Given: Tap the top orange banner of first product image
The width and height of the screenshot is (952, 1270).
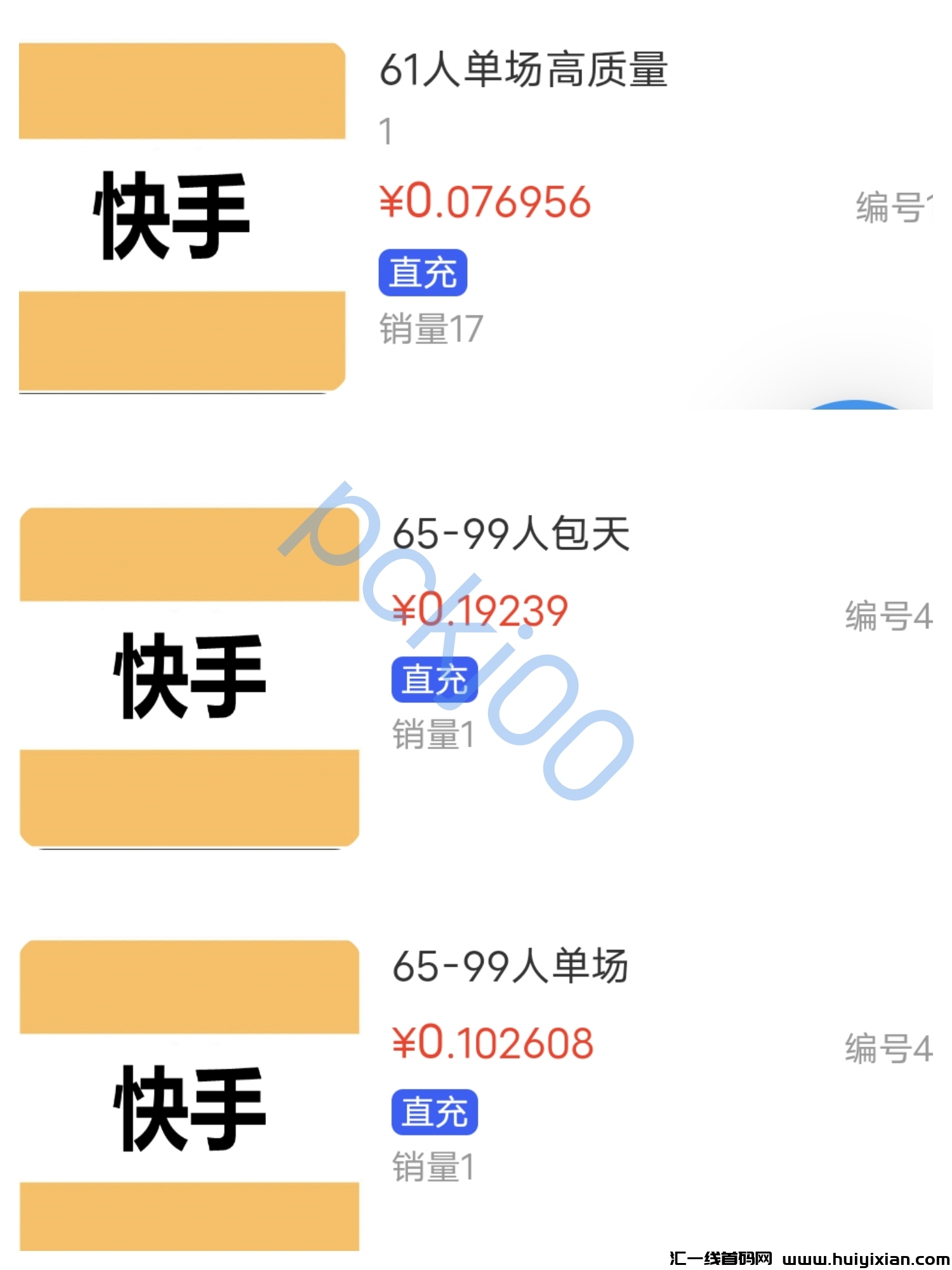Looking at the screenshot, I should pyautogui.click(x=181, y=89).
